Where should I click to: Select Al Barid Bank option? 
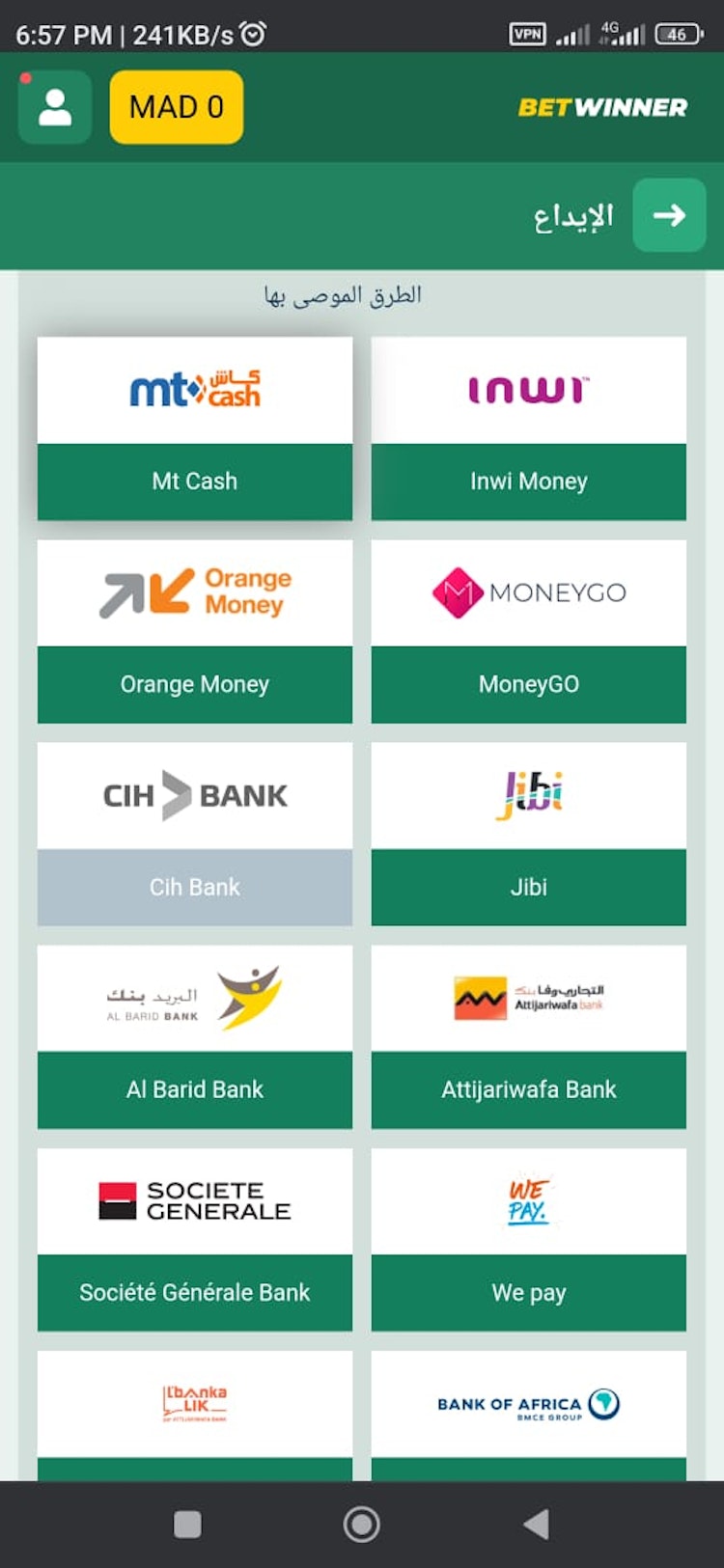(x=195, y=1036)
